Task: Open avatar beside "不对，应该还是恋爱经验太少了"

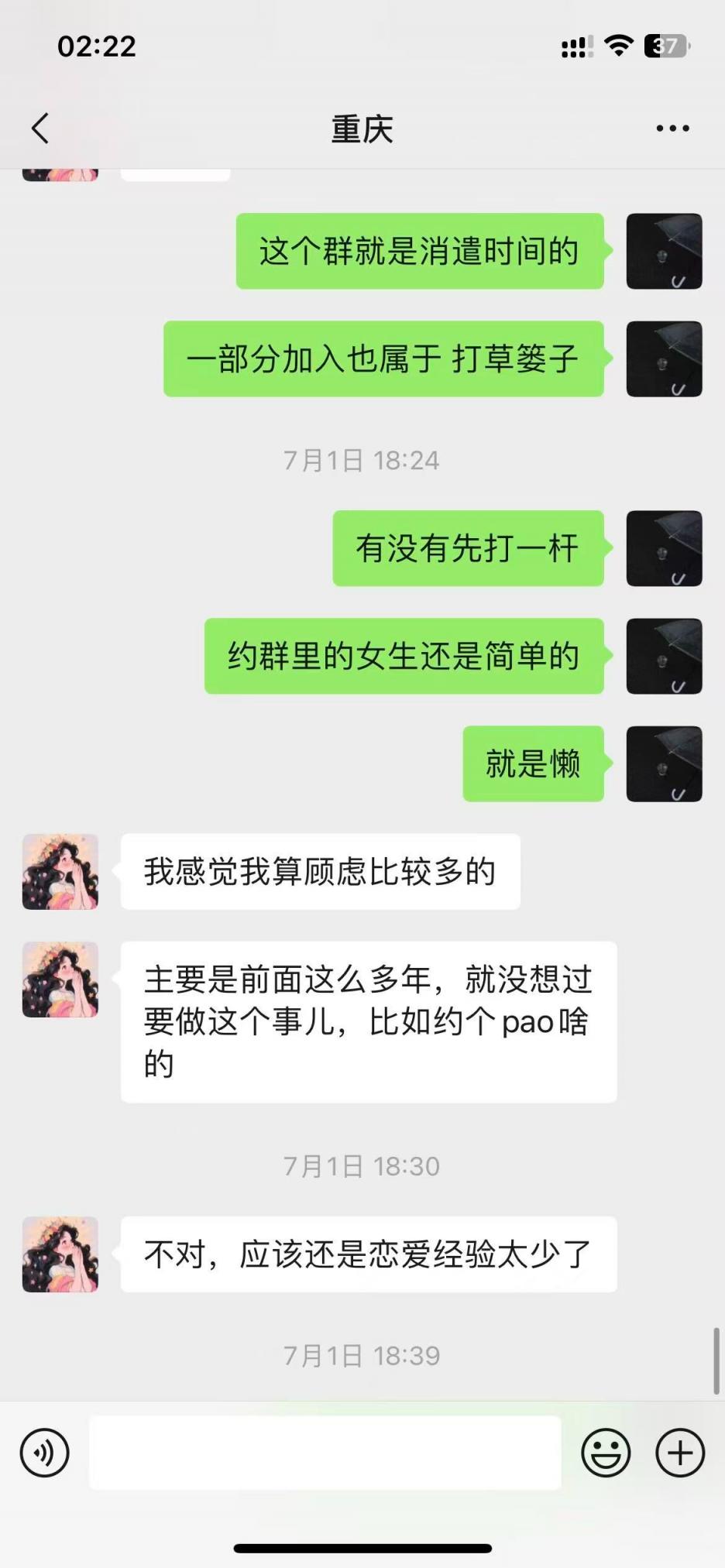Action: pos(60,1254)
